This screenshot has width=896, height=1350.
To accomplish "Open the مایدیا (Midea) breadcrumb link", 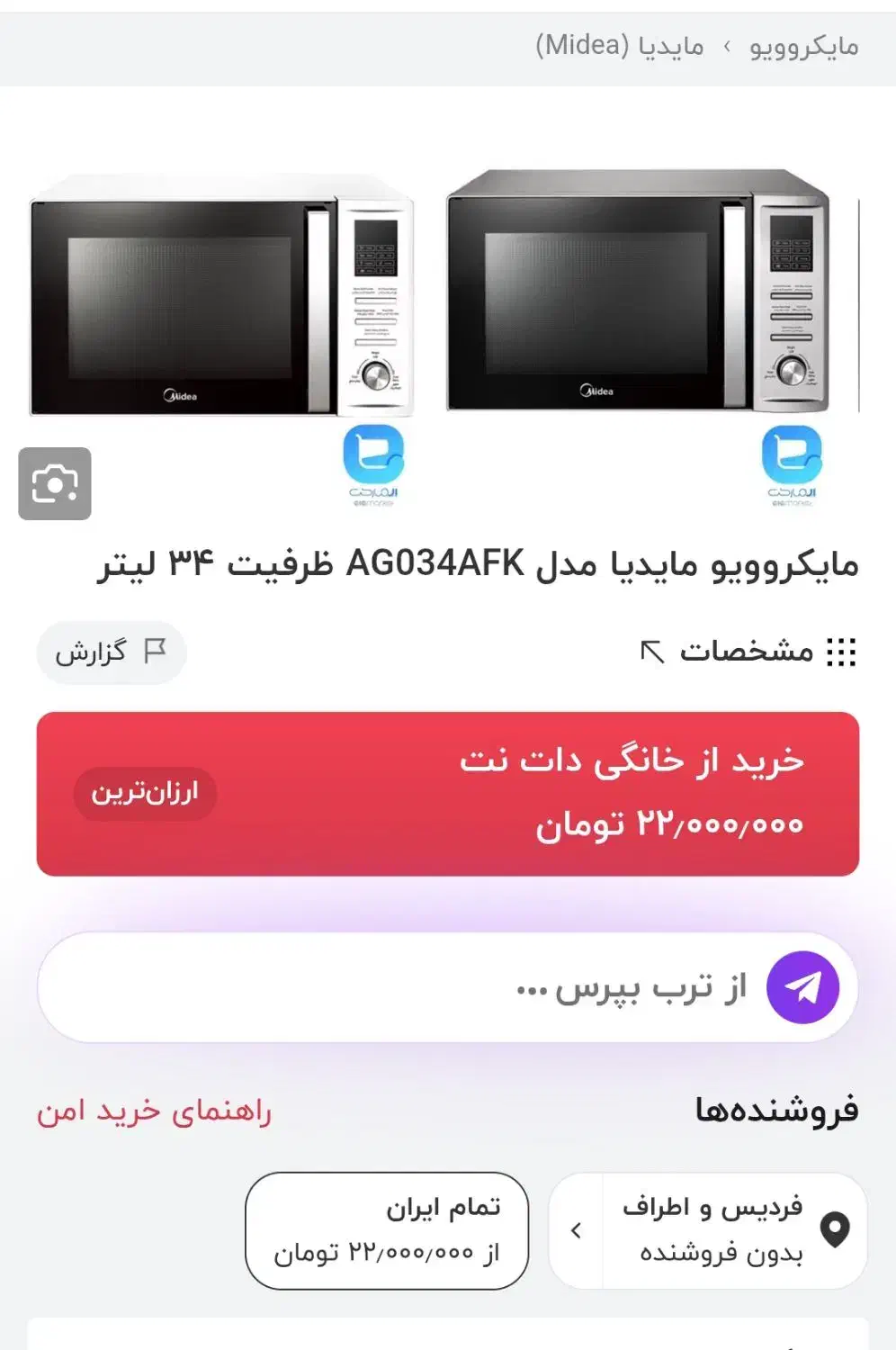I will pyautogui.click(x=620, y=46).
